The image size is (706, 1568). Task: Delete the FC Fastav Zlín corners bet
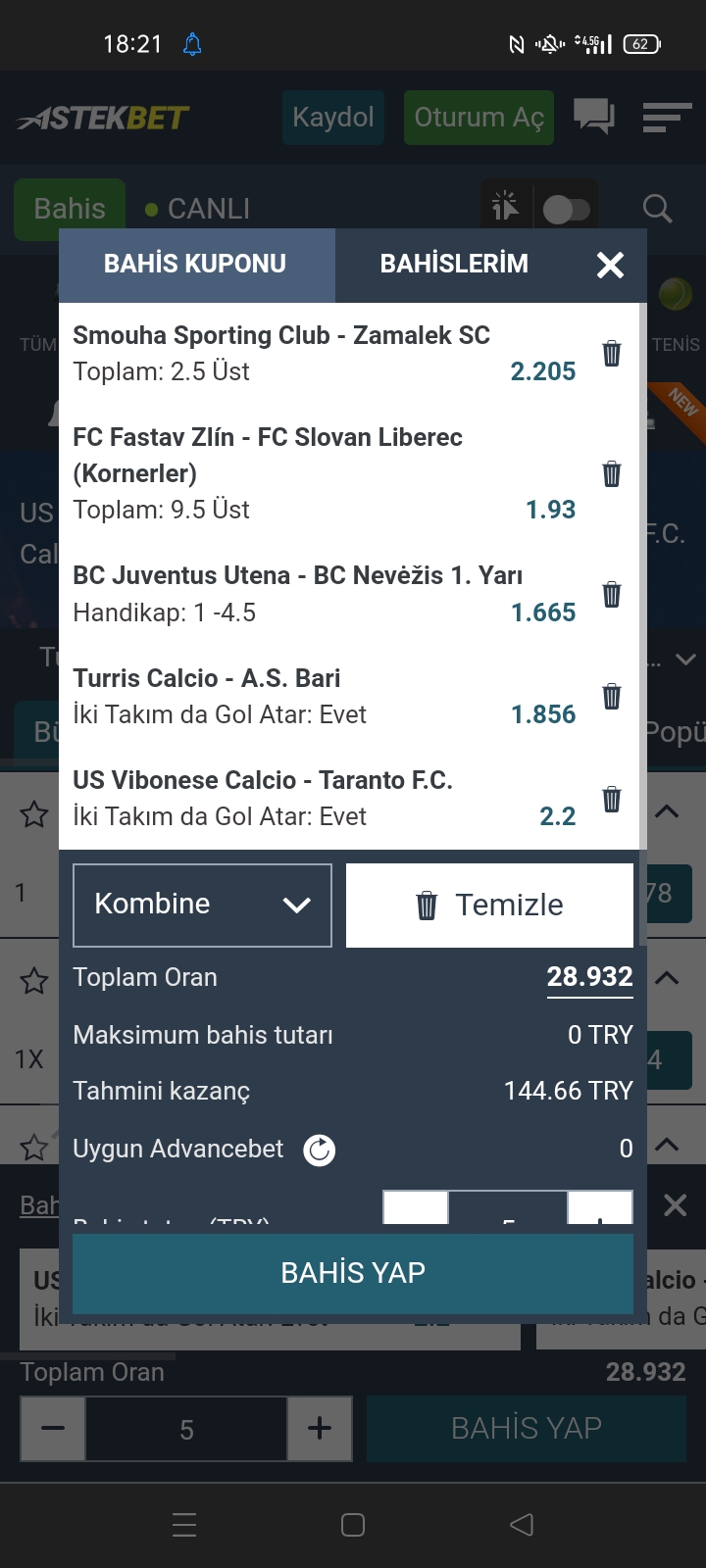click(612, 473)
